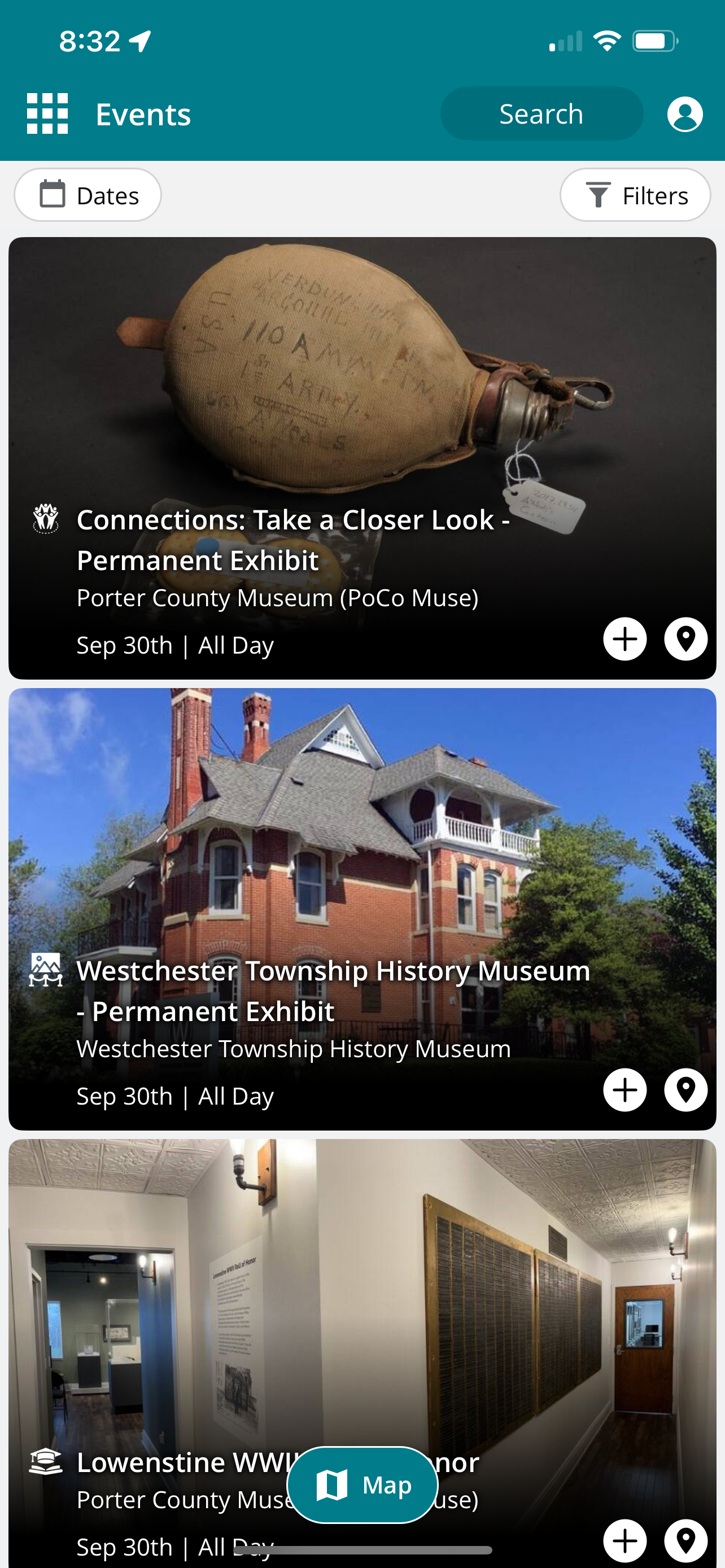Open the grid menu icon
Screen dimensions: 725x1568
click(x=47, y=114)
